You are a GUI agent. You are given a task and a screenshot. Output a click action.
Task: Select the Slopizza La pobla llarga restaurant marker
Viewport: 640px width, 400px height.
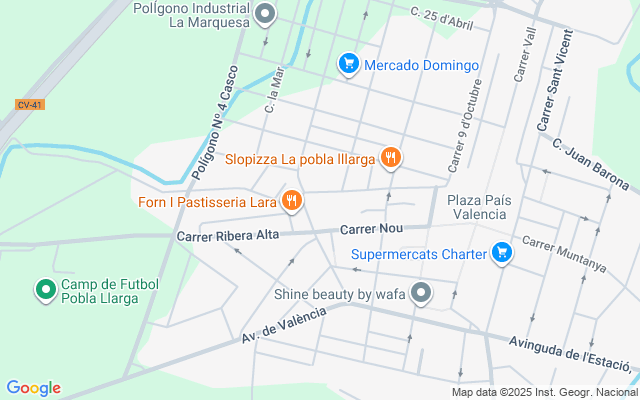tap(391, 157)
